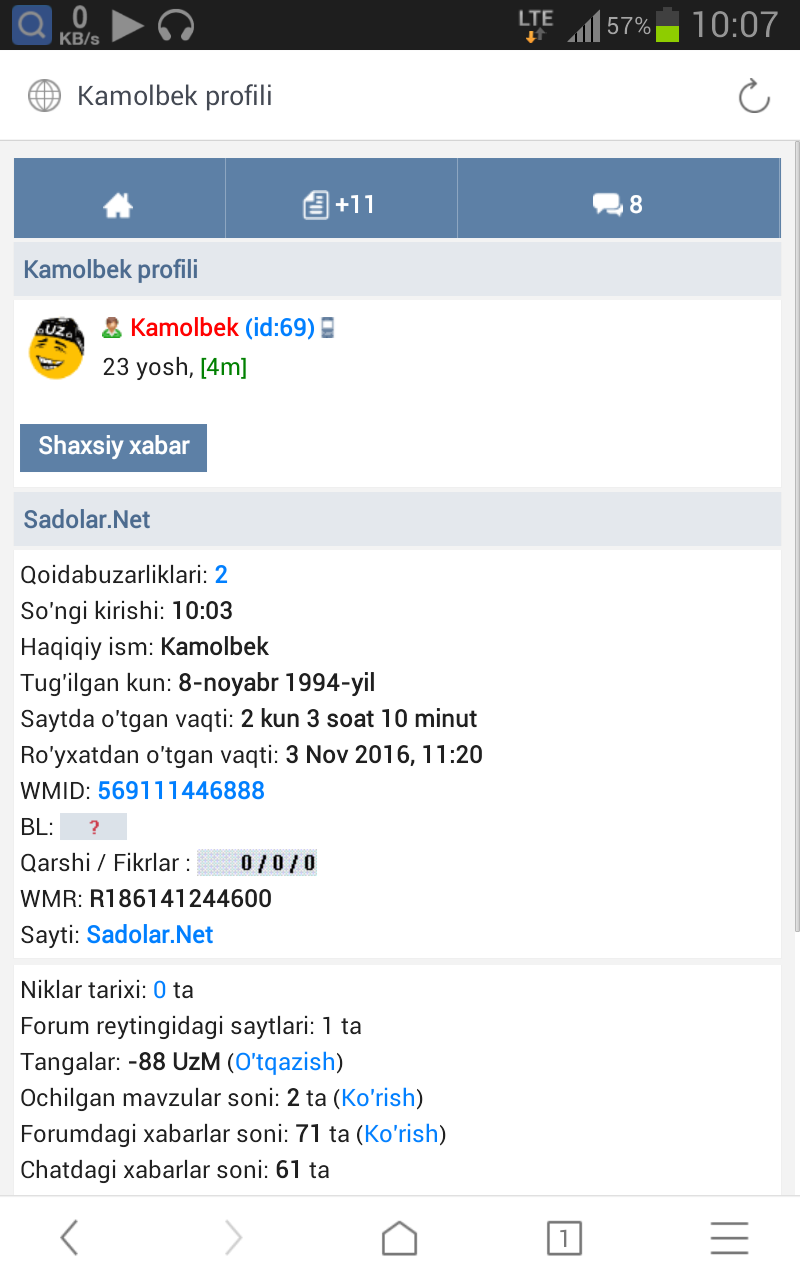Reload the page with the refresh icon

[x=754, y=97]
